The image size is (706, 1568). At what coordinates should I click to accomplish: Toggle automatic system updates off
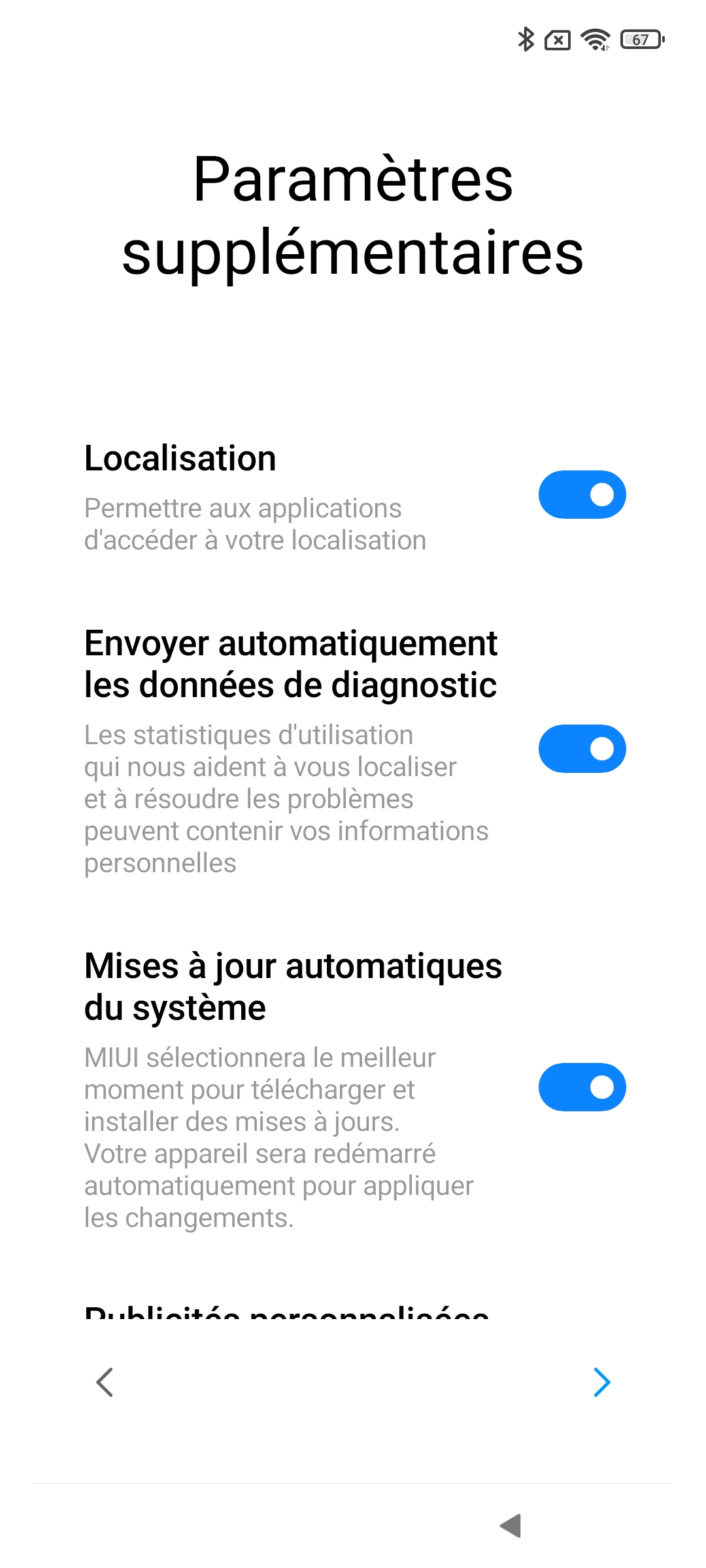tap(582, 1087)
